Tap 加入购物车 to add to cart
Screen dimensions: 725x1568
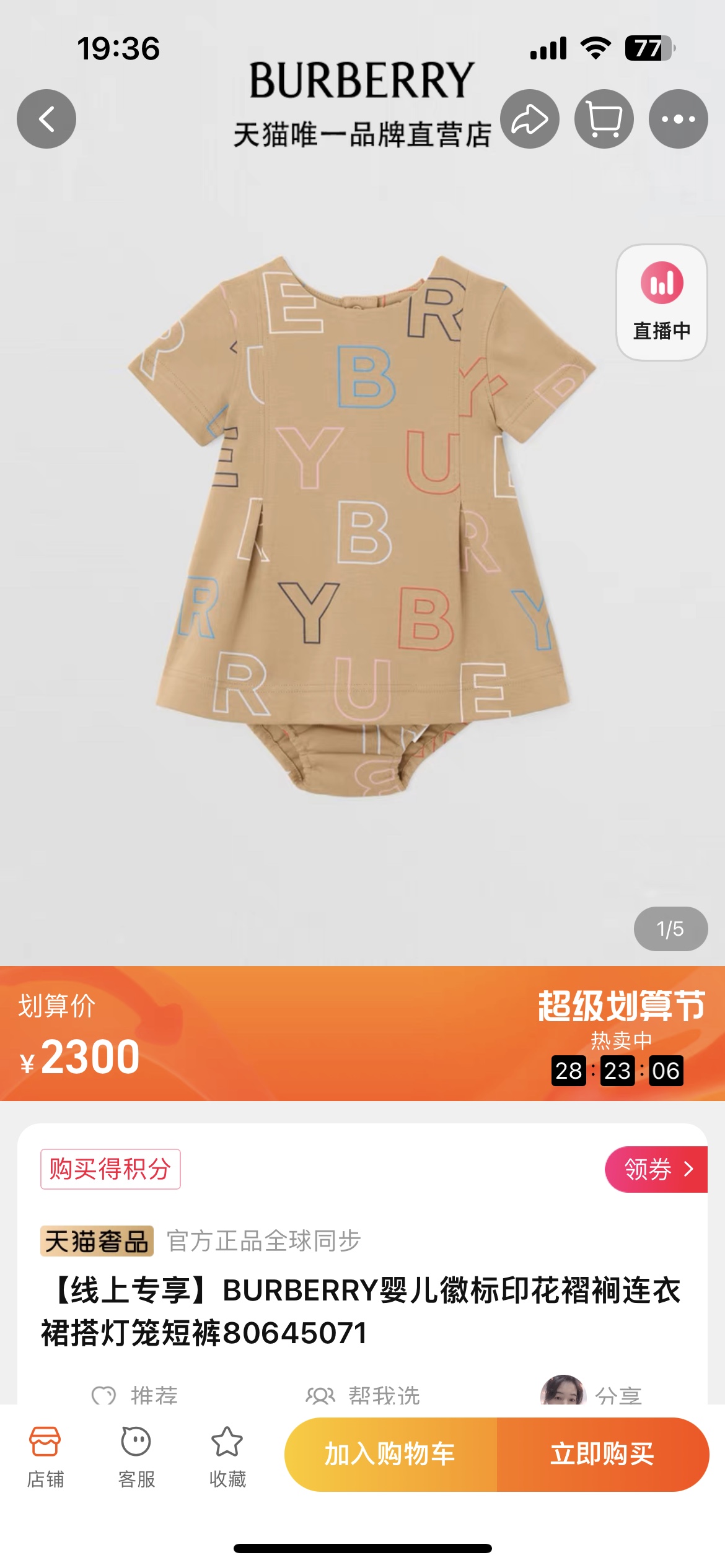(390, 1454)
